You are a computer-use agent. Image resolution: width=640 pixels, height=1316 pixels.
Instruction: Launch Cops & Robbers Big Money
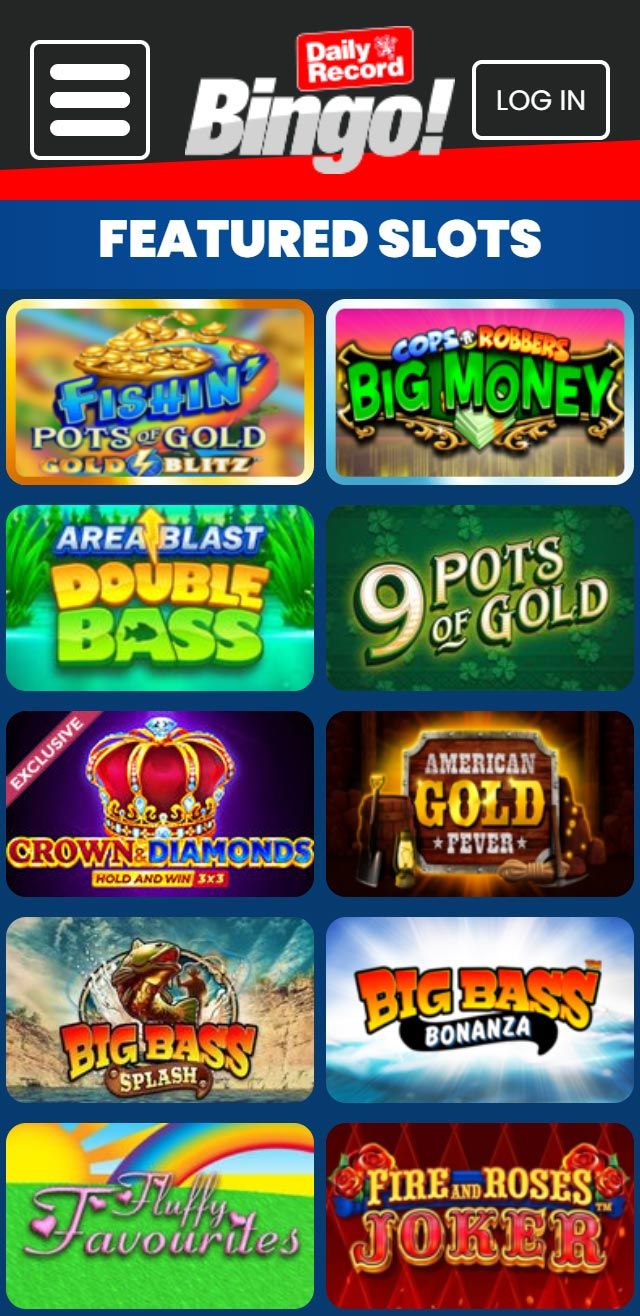tap(480, 392)
